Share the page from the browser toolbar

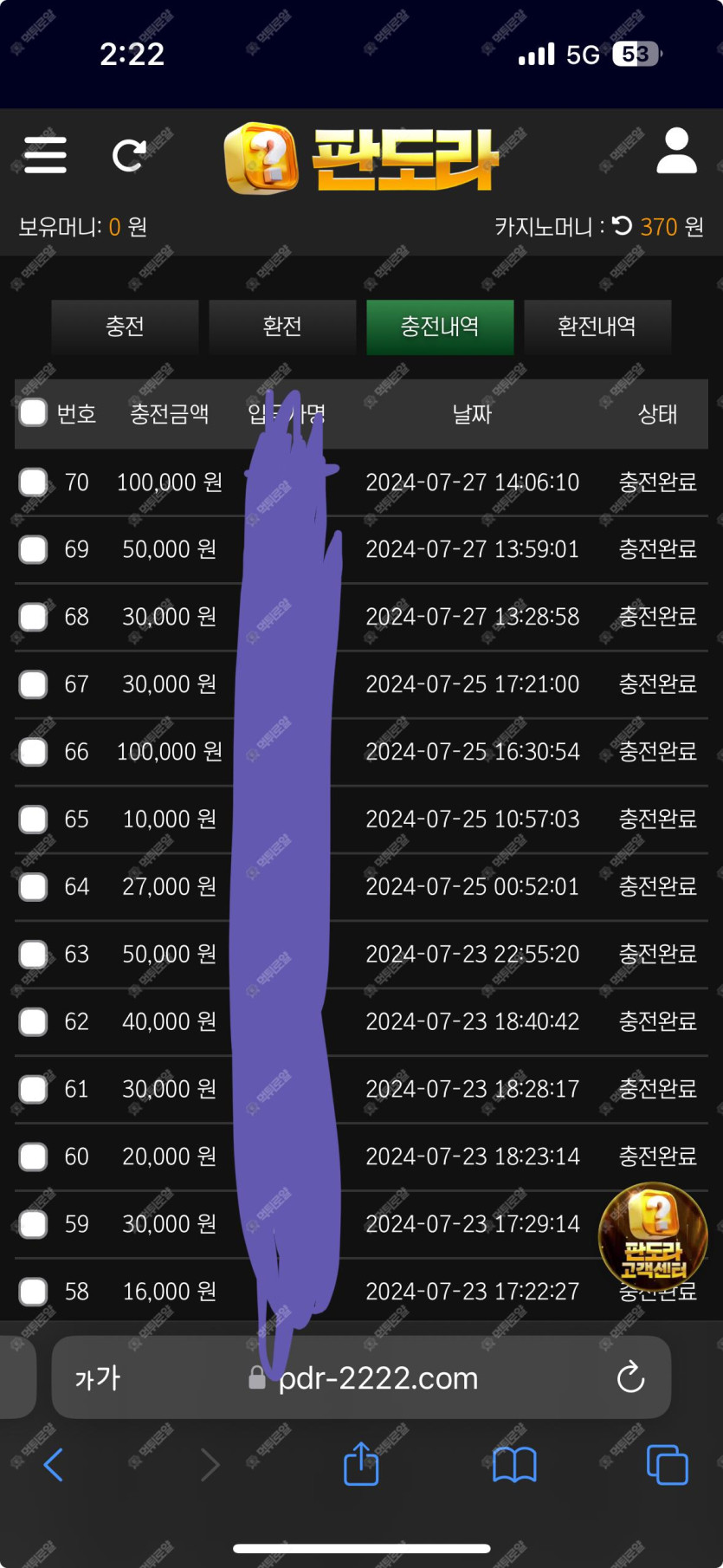[361, 1463]
